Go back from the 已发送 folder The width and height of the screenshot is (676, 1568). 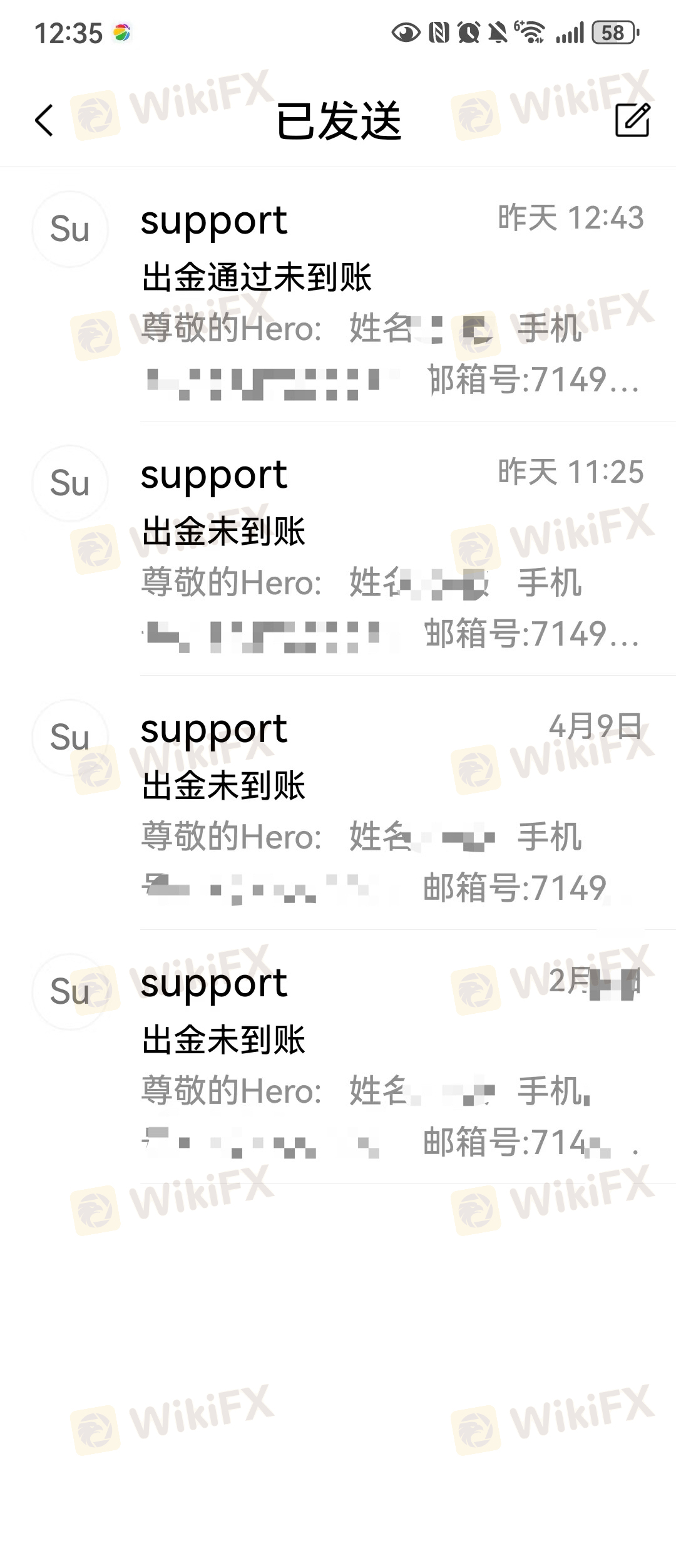pos(44,120)
